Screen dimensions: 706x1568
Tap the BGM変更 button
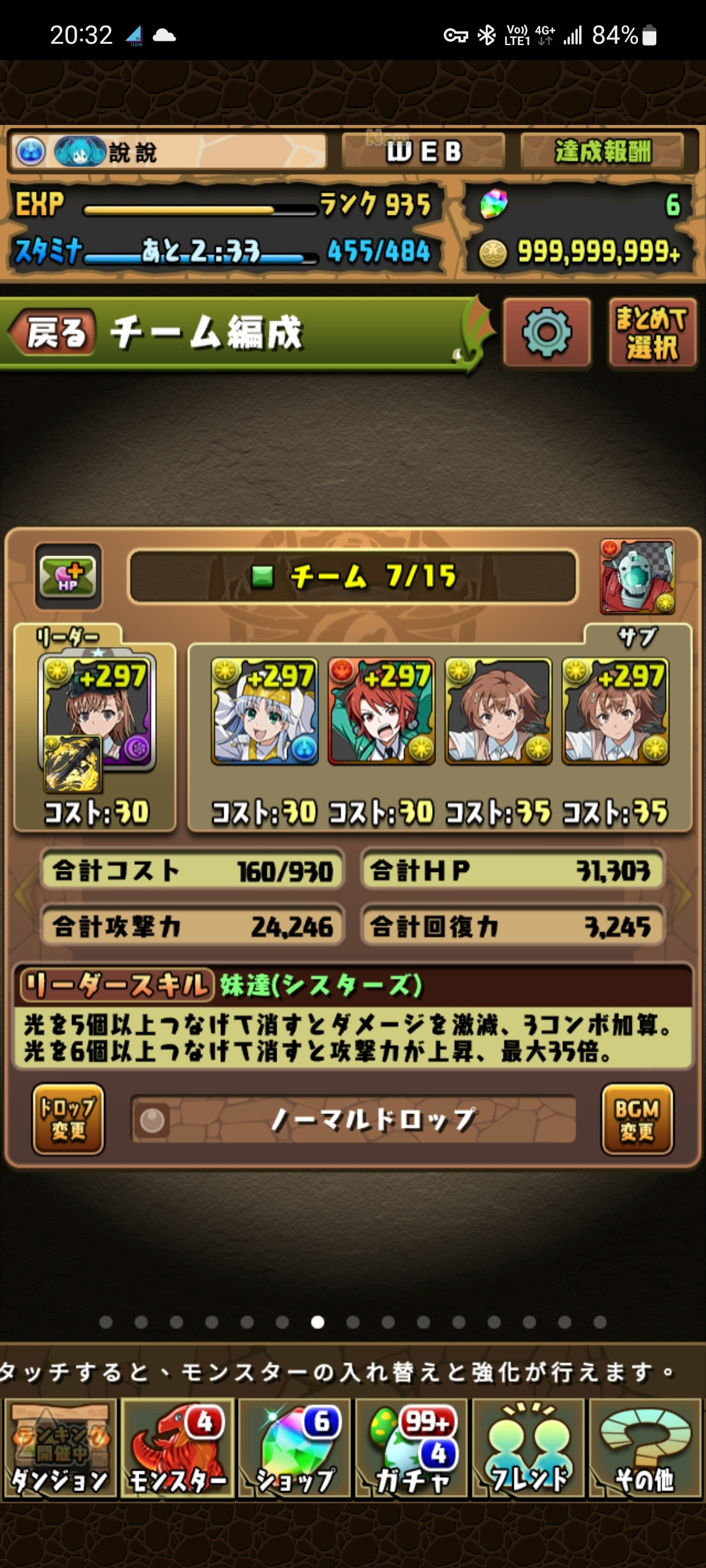click(x=637, y=1119)
